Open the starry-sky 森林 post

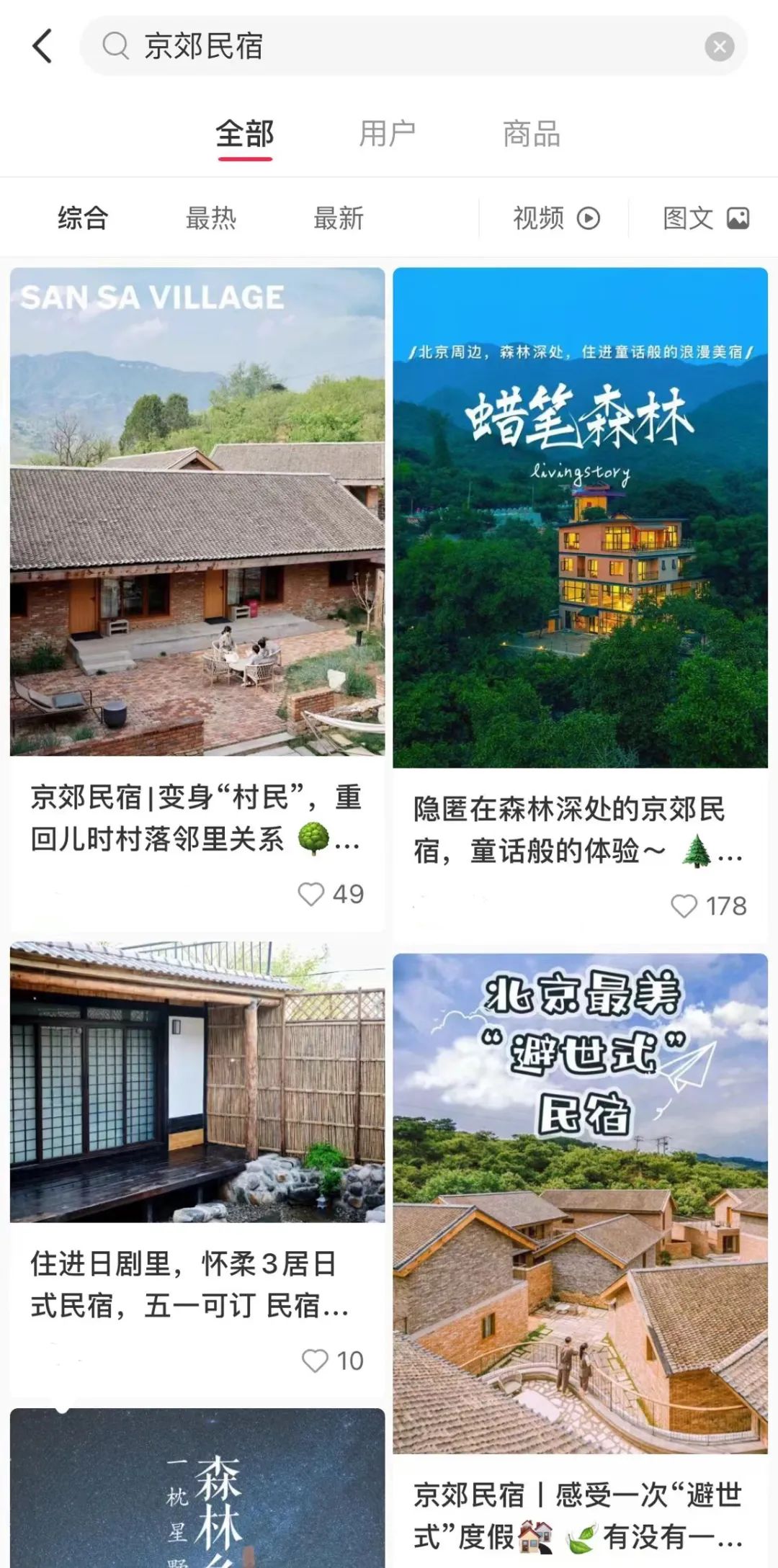coord(197,1491)
